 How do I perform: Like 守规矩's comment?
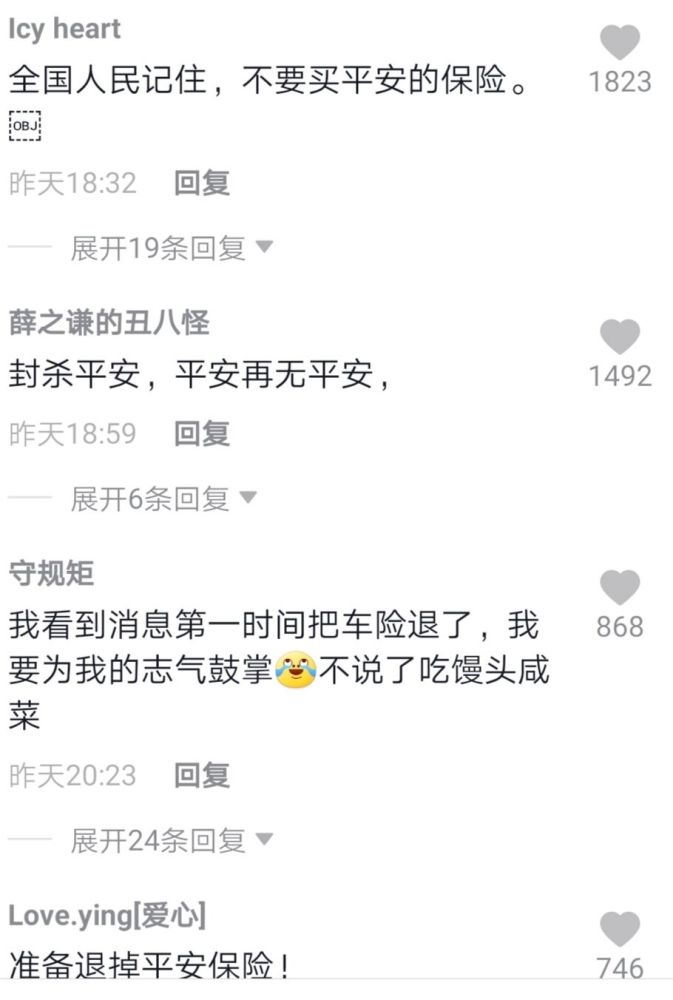pos(619,588)
